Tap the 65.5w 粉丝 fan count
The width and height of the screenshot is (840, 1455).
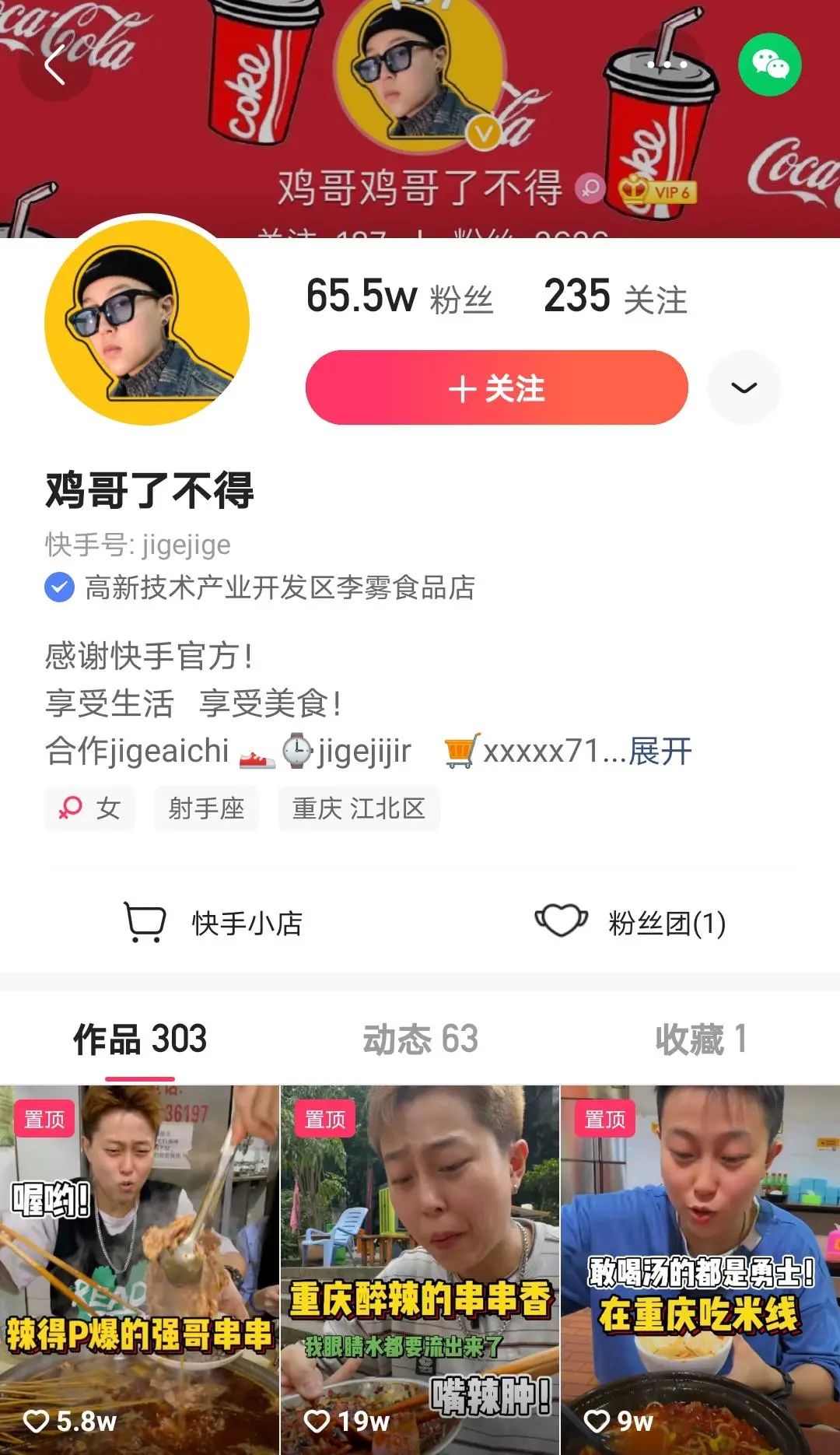point(397,300)
